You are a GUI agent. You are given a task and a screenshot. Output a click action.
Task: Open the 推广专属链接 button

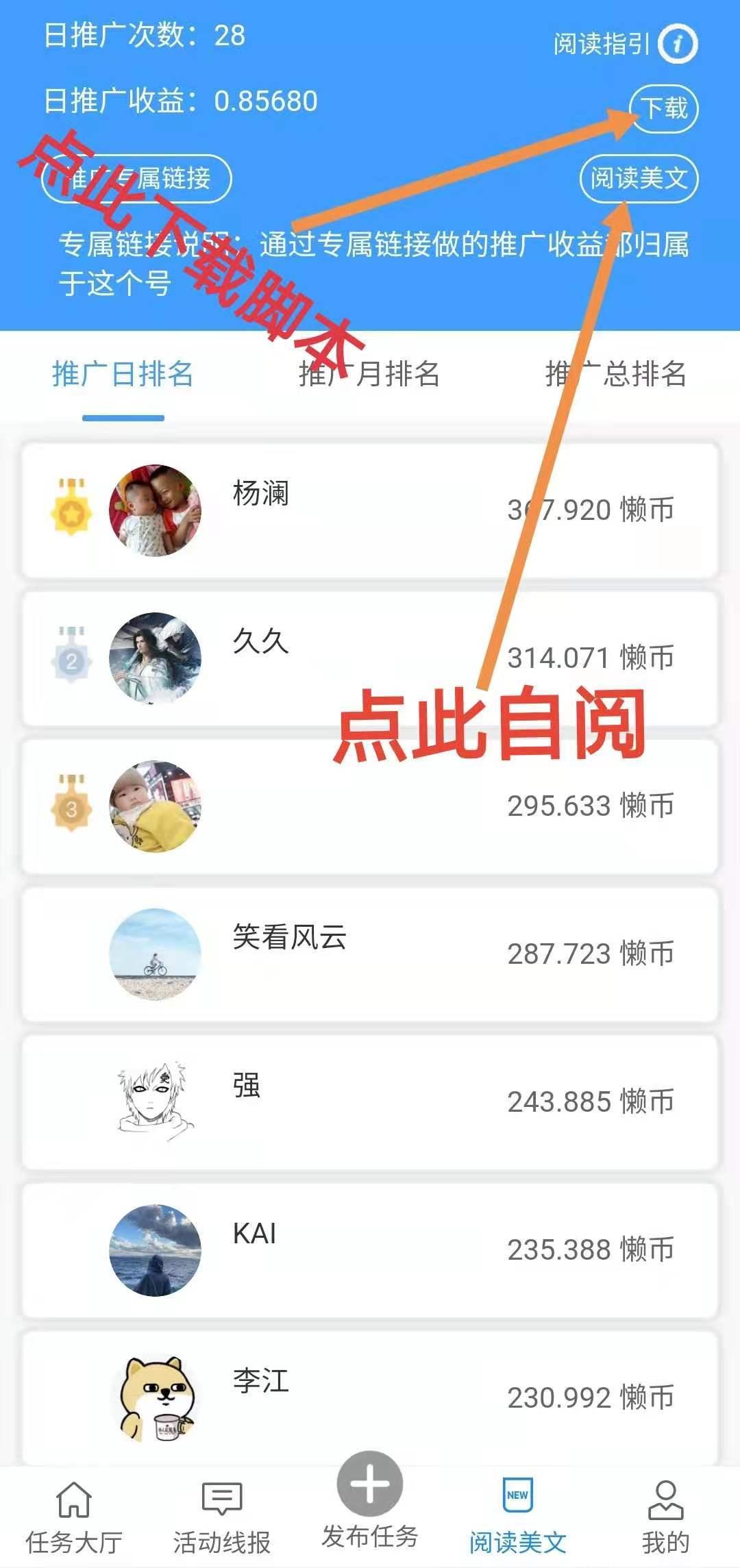(136, 179)
